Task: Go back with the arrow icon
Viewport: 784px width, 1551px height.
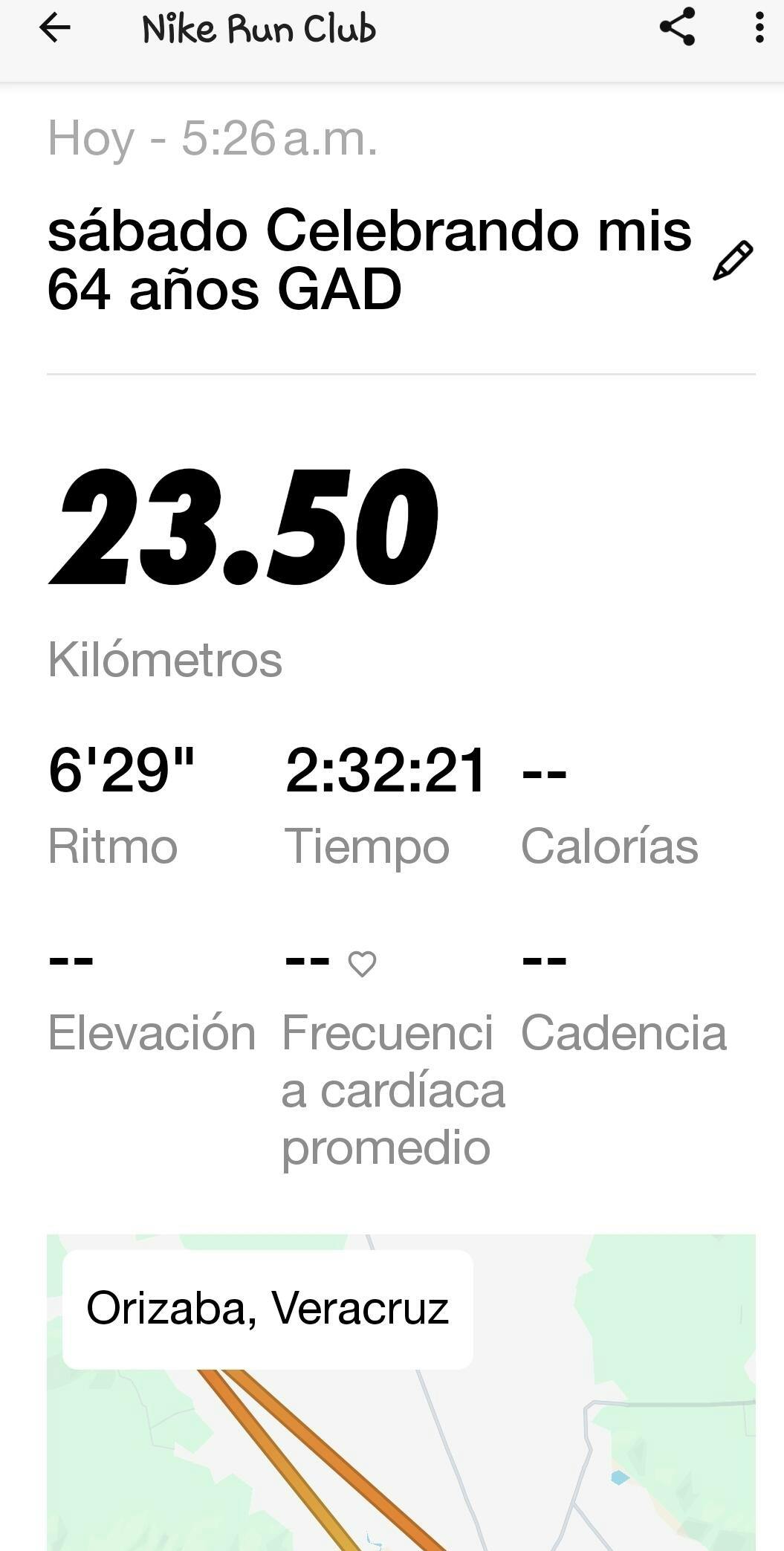Action: coord(54,28)
